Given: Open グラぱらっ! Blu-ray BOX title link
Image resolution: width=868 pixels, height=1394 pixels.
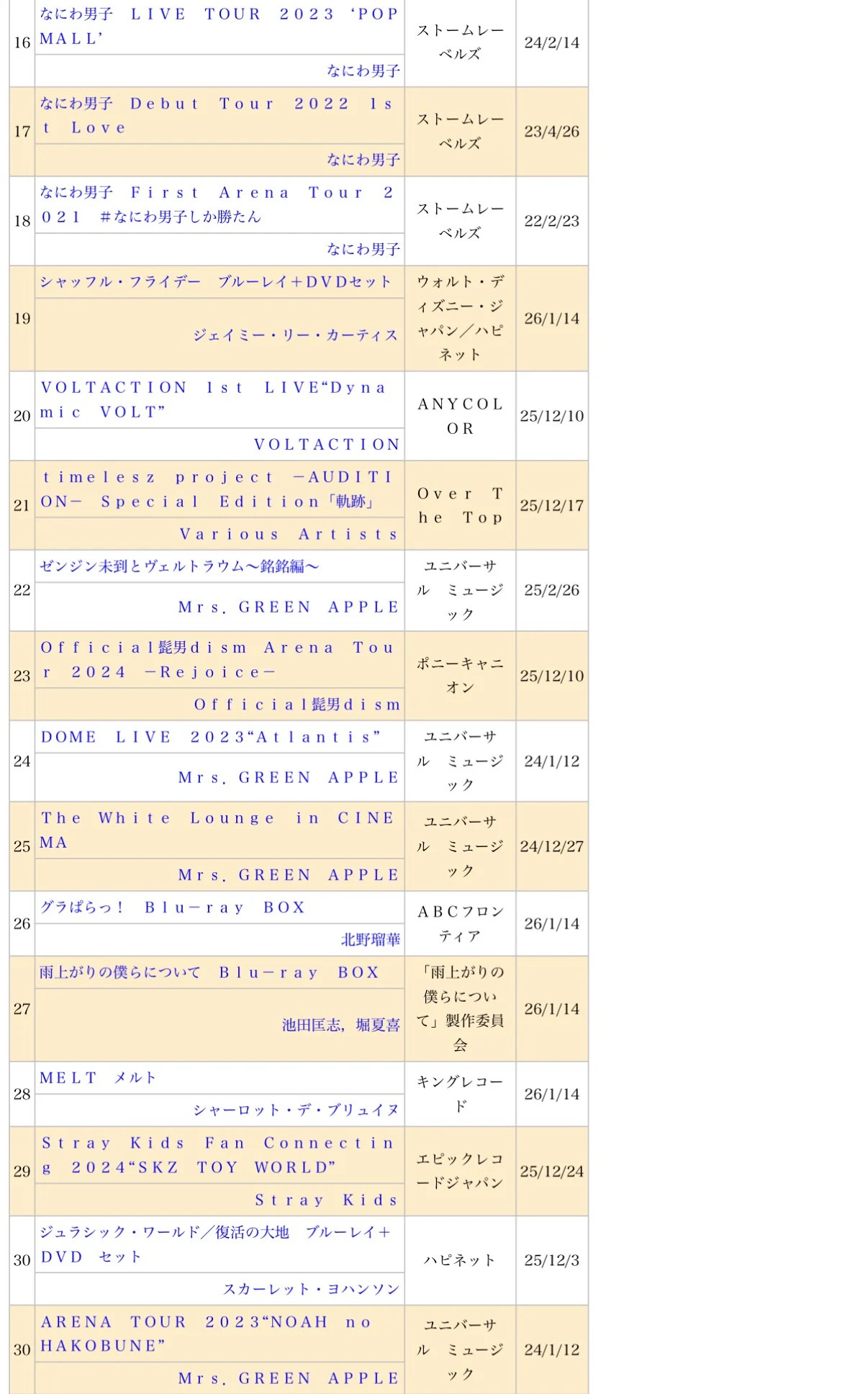Looking at the screenshot, I should pyautogui.click(x=173, y=908).
